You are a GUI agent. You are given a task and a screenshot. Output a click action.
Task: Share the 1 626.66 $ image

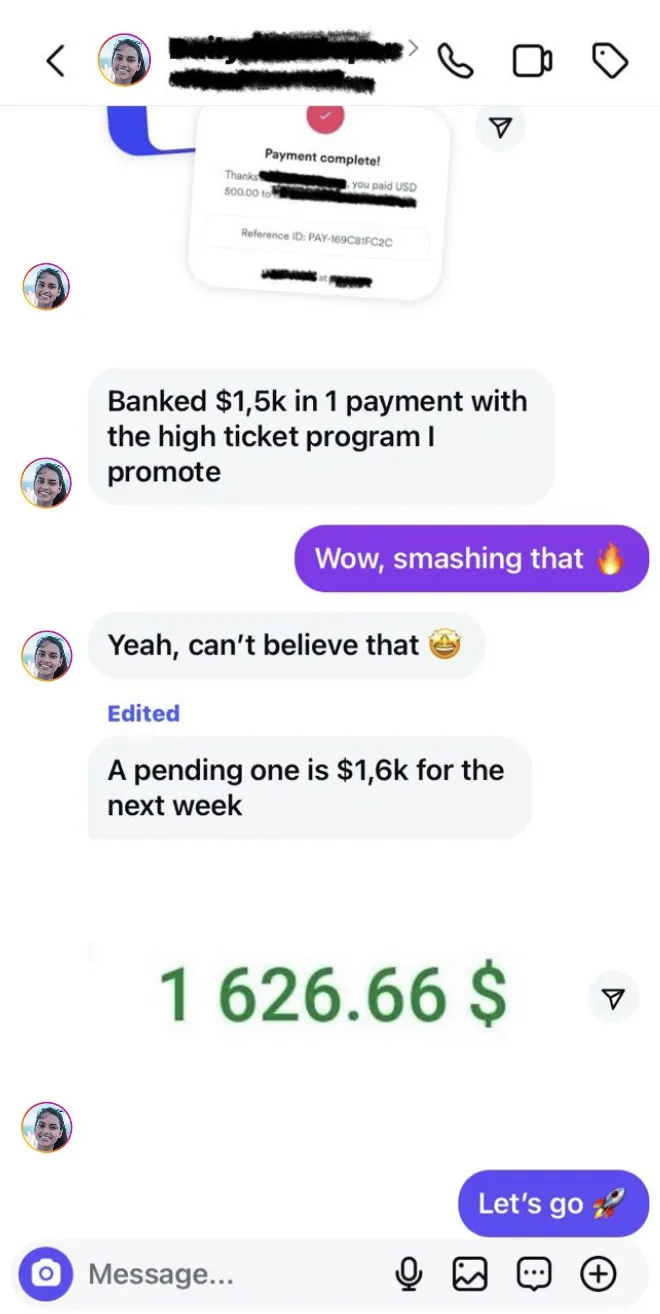tap(613, 997)
